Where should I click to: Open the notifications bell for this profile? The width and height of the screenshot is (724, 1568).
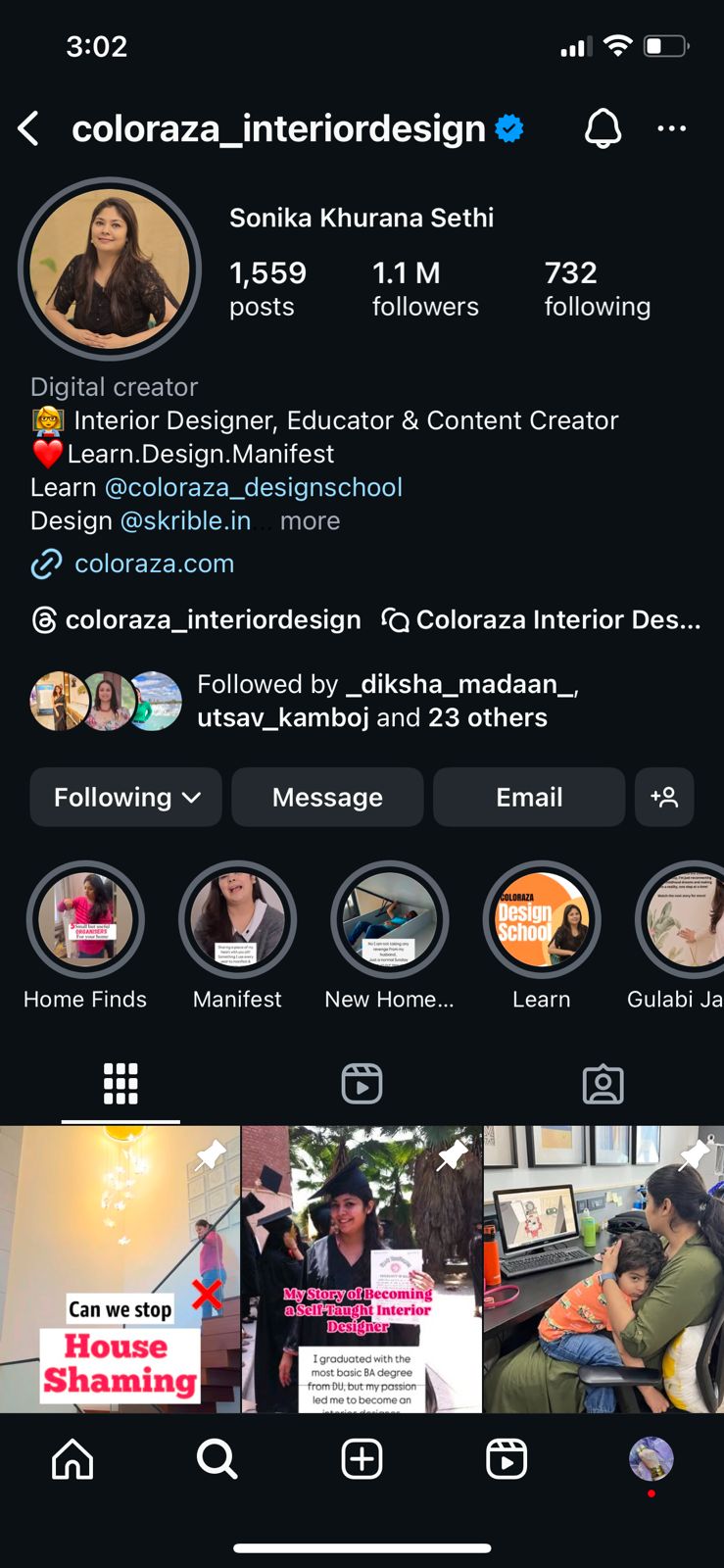pos(603,128)
